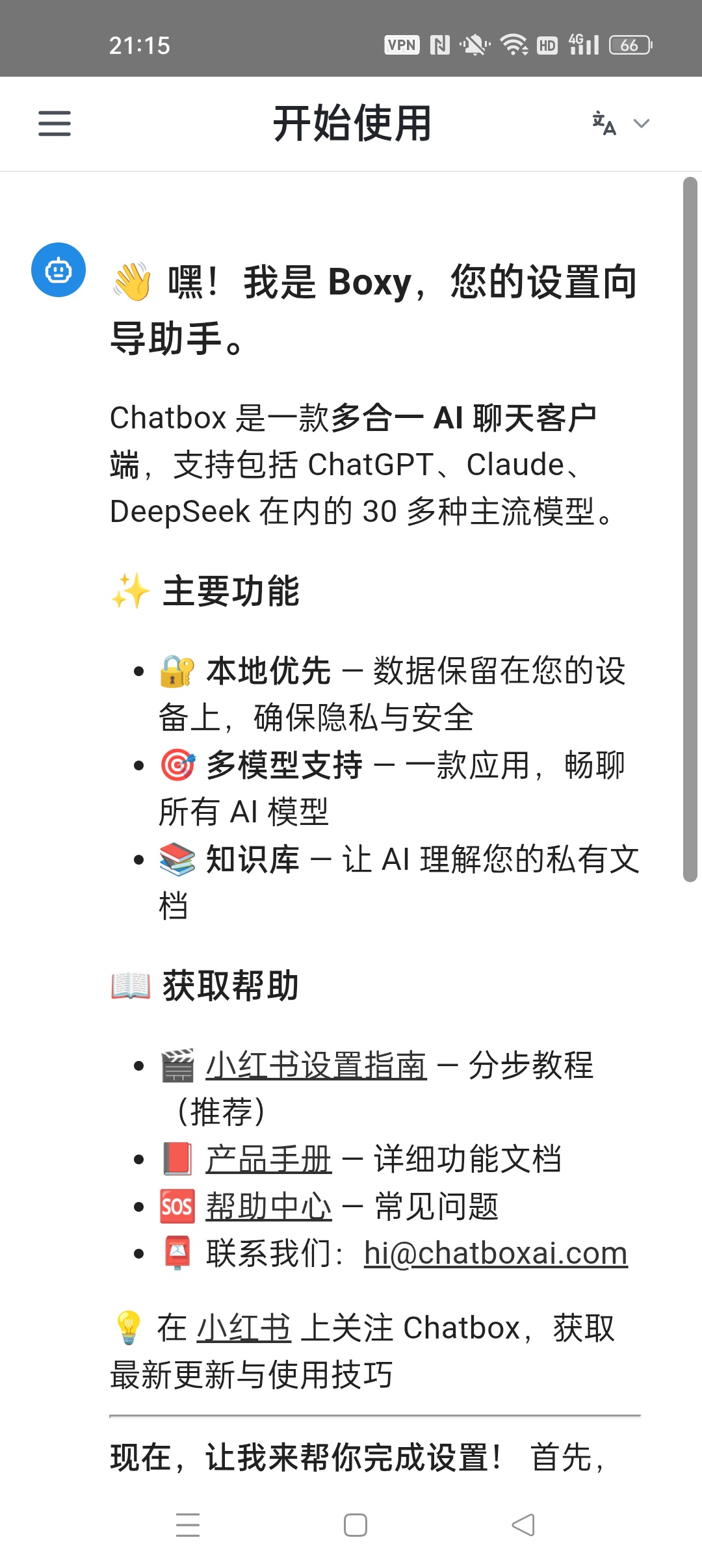Screen dimensions: 702x1568
Task: Open the 帮助中心 link
Action: tap(269, 1207)
